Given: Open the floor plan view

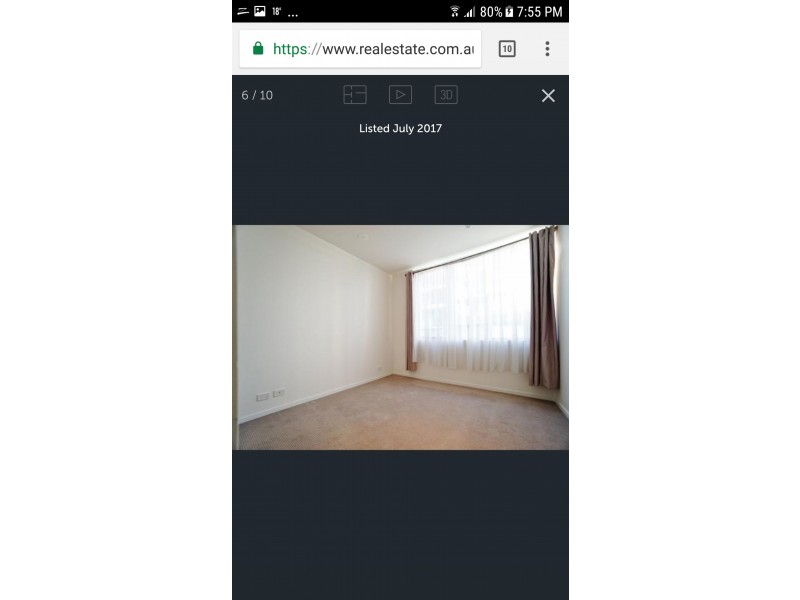Looking at the screenshot, I should click(355, 95).
